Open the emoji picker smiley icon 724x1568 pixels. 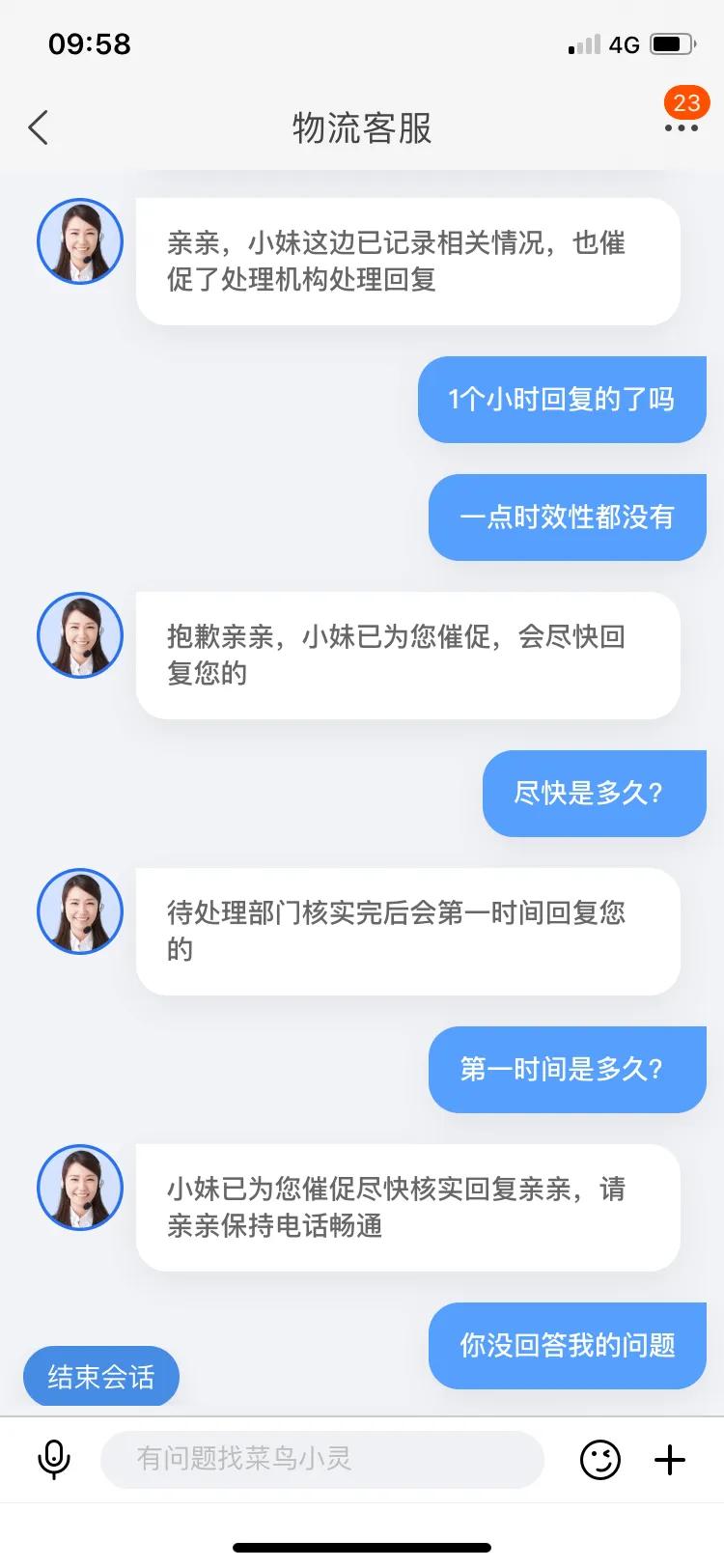click(x=601, y=1460)
